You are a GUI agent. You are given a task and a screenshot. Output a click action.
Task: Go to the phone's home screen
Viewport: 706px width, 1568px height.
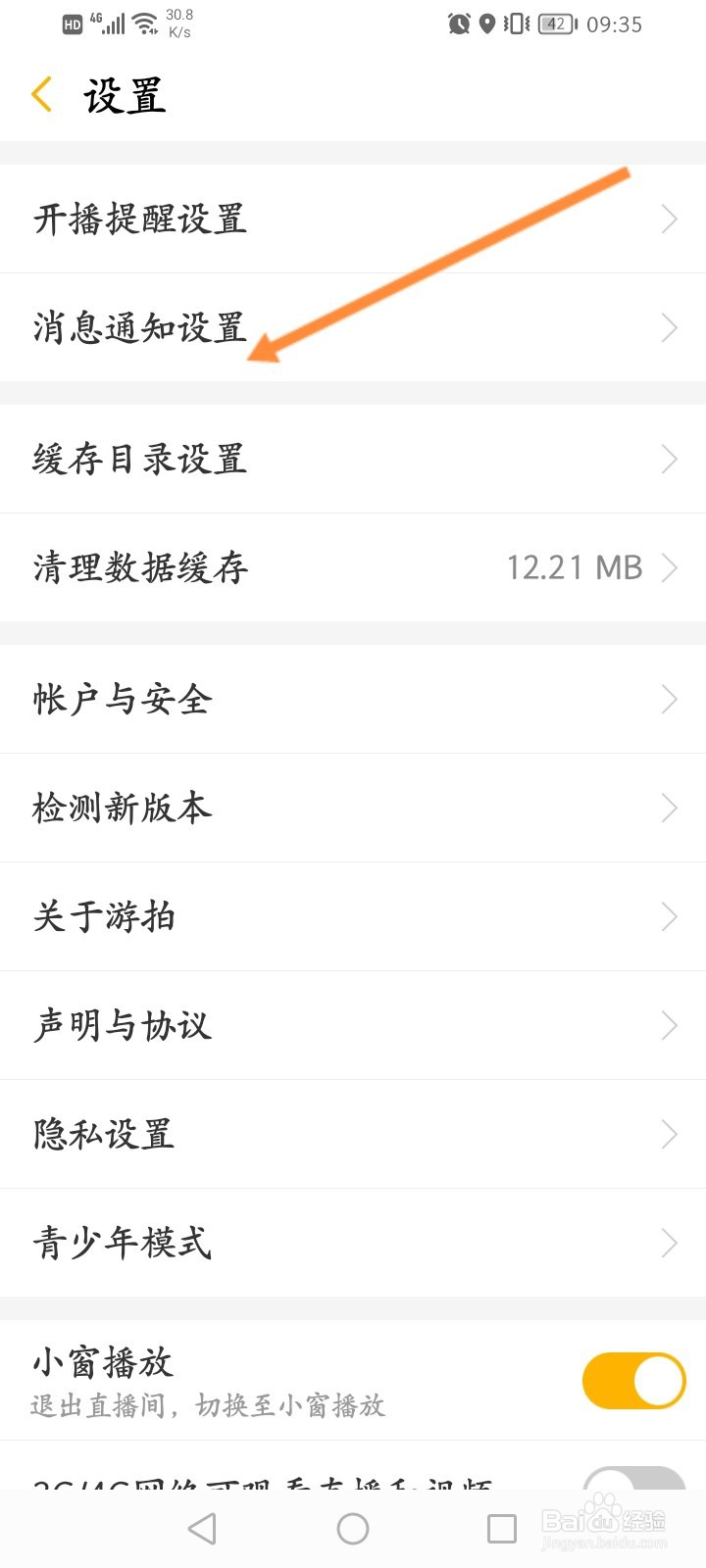pos(353,1529)
